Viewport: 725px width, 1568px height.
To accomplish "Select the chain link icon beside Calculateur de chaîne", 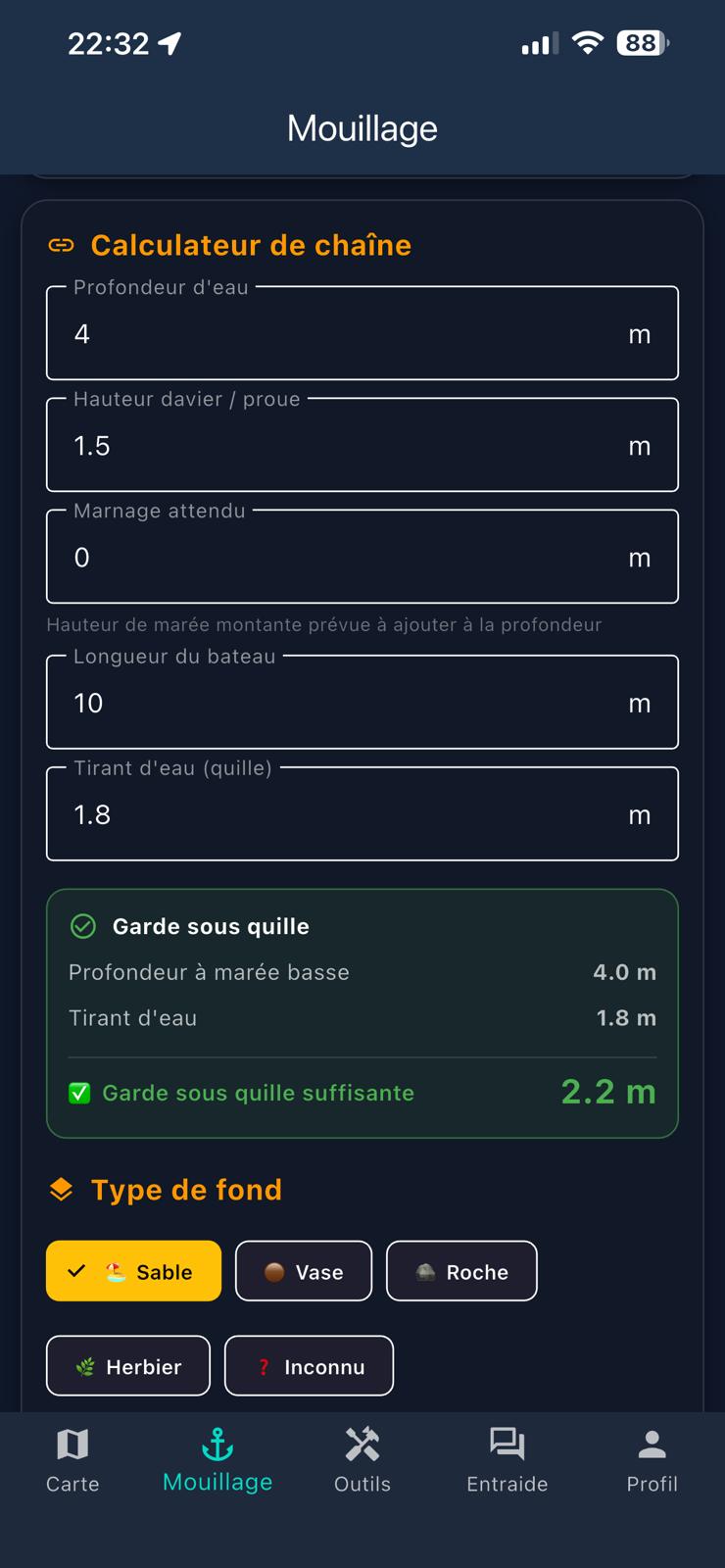I will point(62,245).
